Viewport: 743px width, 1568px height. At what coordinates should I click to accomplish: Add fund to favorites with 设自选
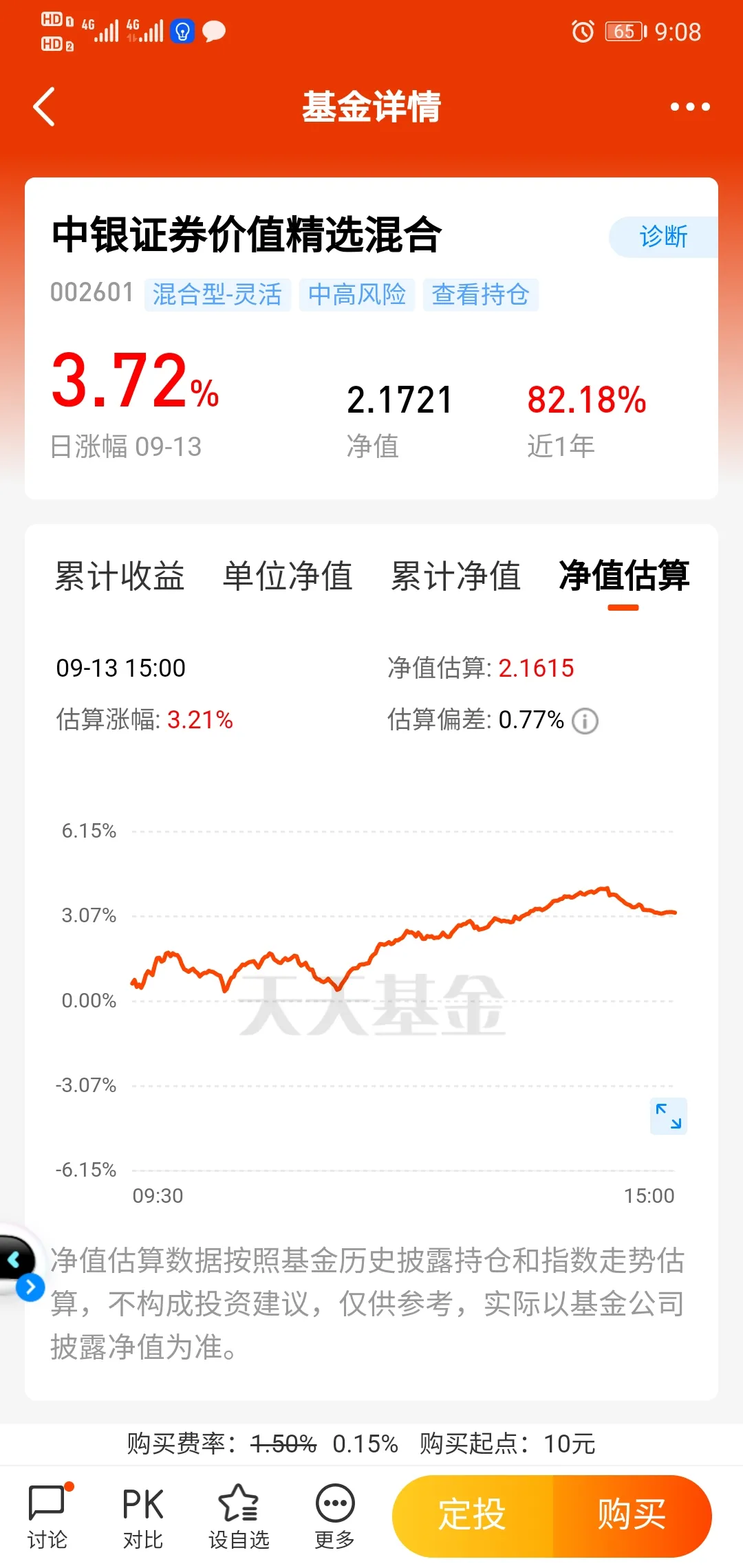(238, 1516)
